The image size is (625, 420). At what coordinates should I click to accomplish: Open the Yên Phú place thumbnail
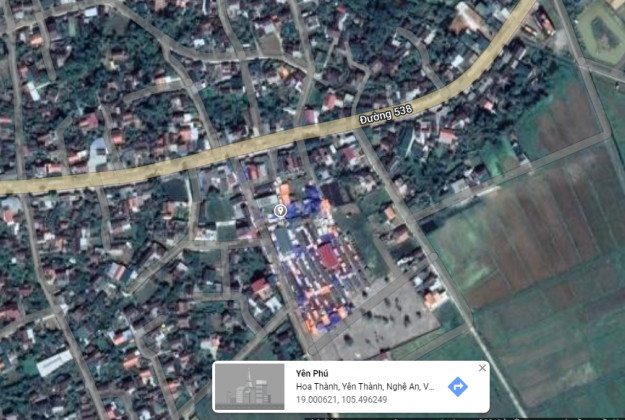click(250, 387)
